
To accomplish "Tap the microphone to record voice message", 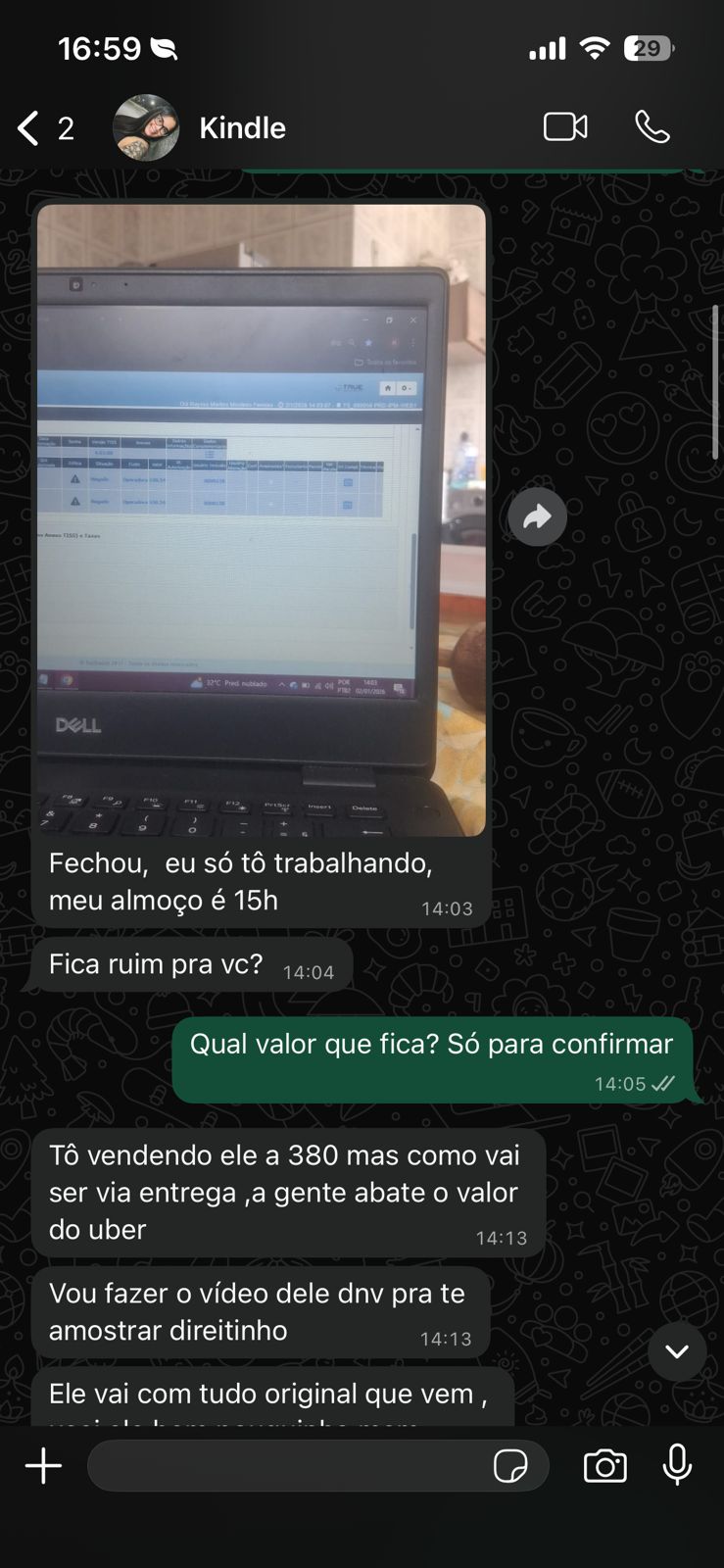I will point(677,1466).
